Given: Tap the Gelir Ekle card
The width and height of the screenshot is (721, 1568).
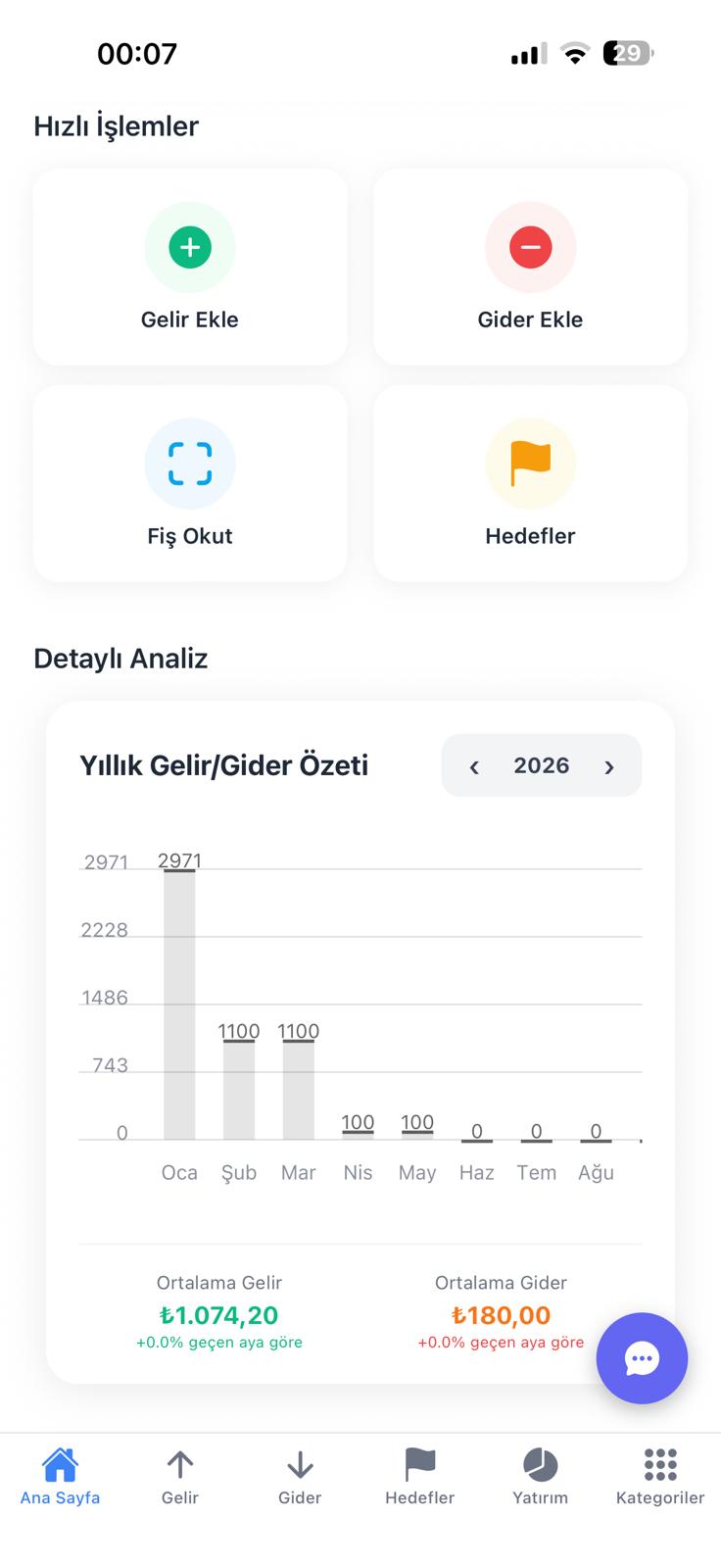Looking at the screenshot, I should pos(190,267).
